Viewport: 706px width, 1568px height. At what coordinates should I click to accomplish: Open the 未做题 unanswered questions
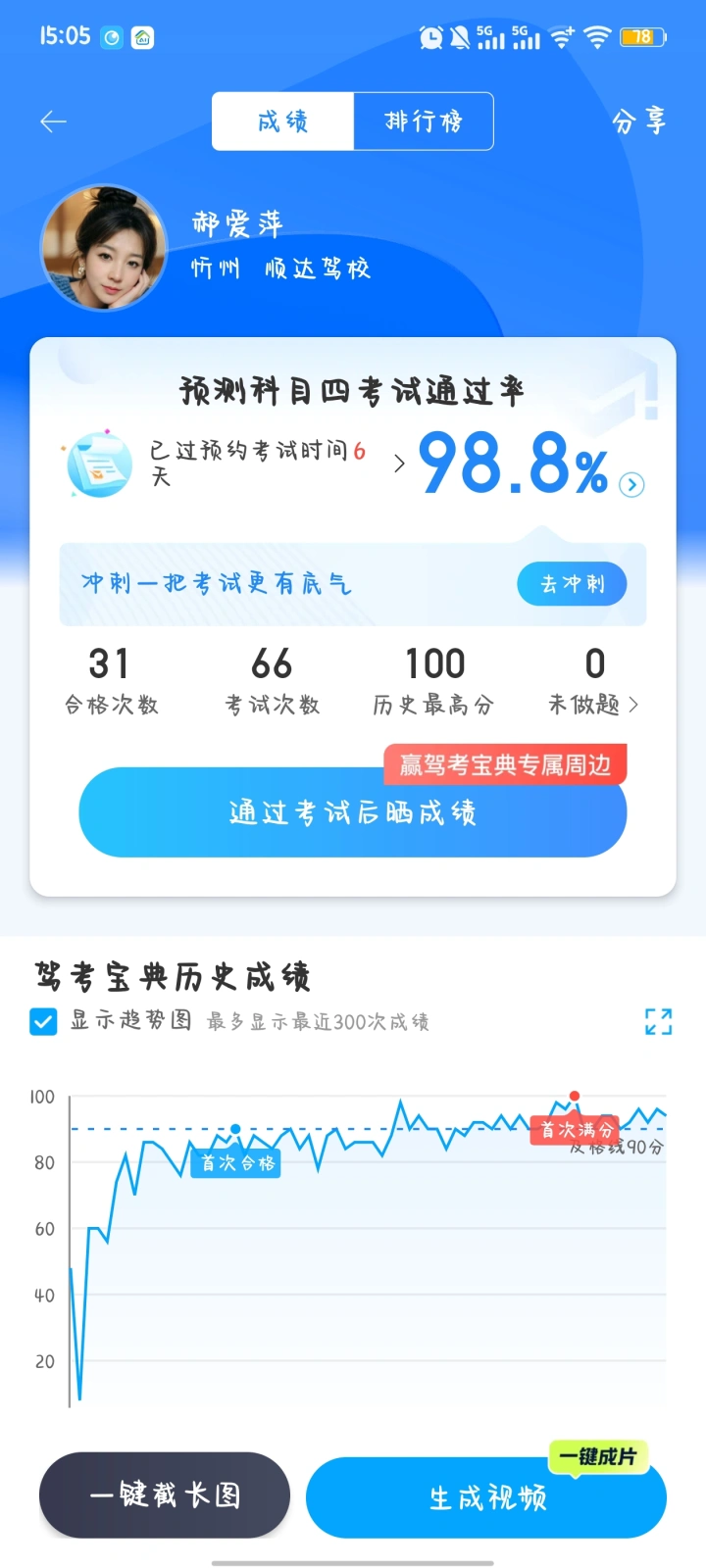click(592, 680)
